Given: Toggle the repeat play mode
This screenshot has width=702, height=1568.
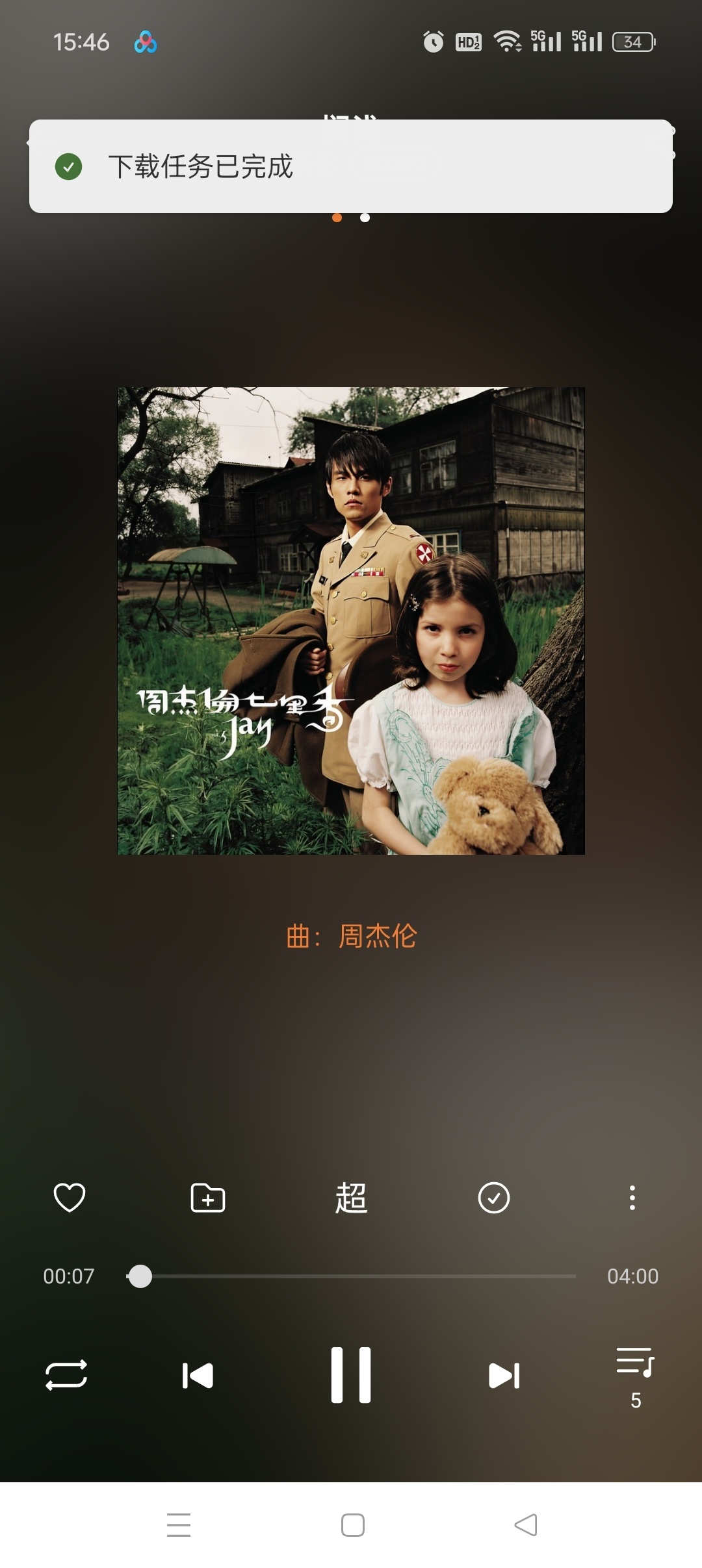Looking at the screenshot, I should (x=66, y=1375).
